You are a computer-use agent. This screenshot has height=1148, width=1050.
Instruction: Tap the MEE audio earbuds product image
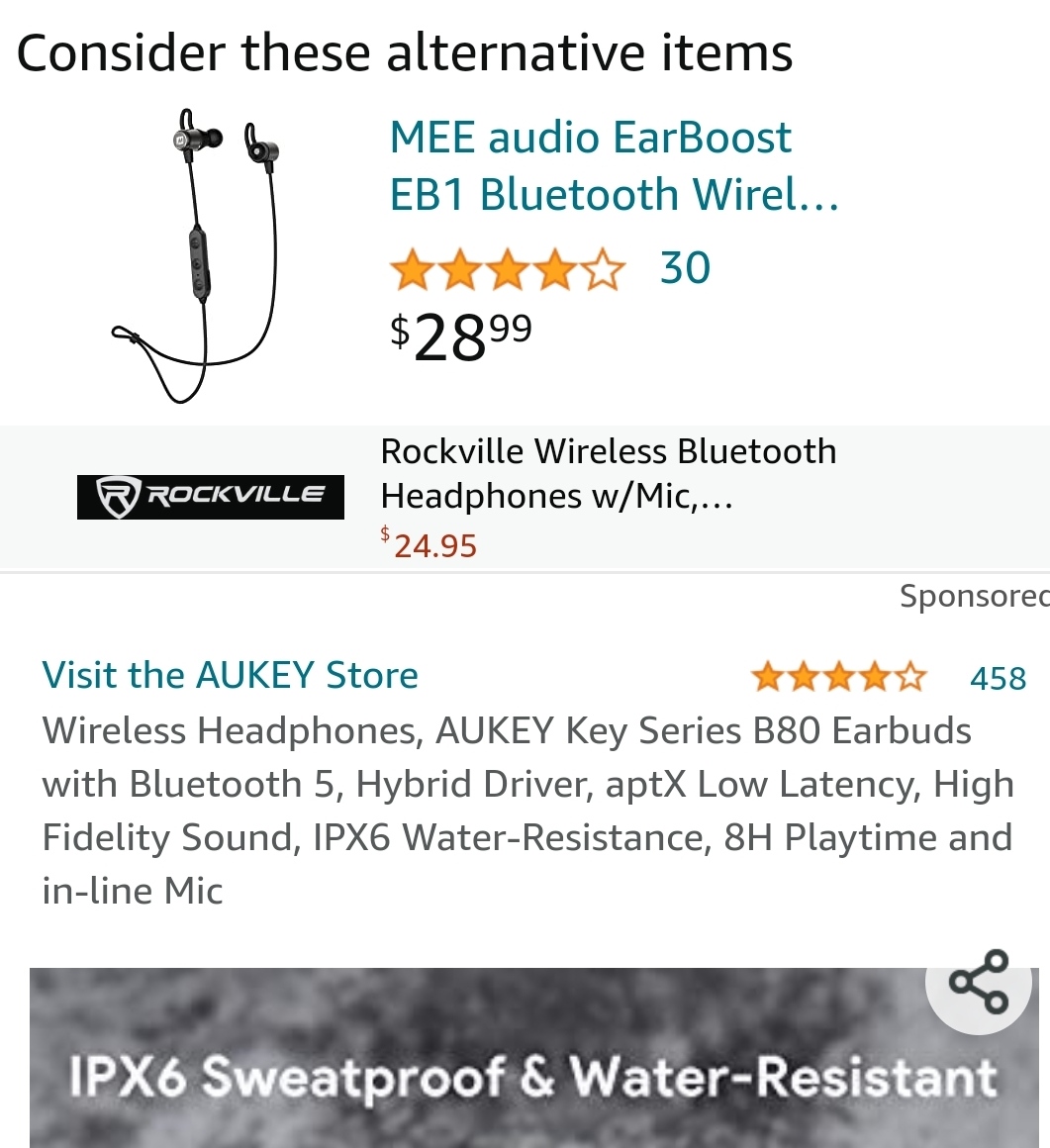point(196,257)
